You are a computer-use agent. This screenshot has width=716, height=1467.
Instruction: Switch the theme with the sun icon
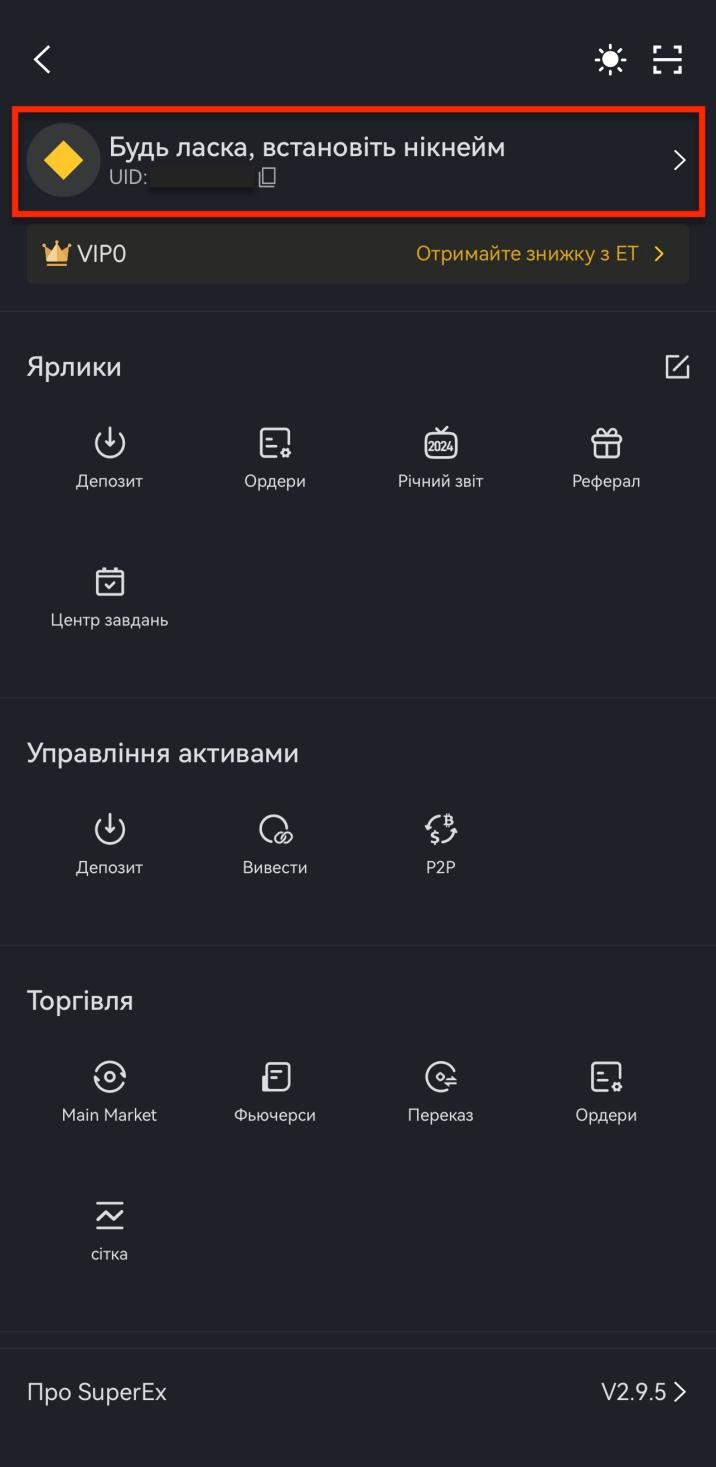(x=611, y=60)
